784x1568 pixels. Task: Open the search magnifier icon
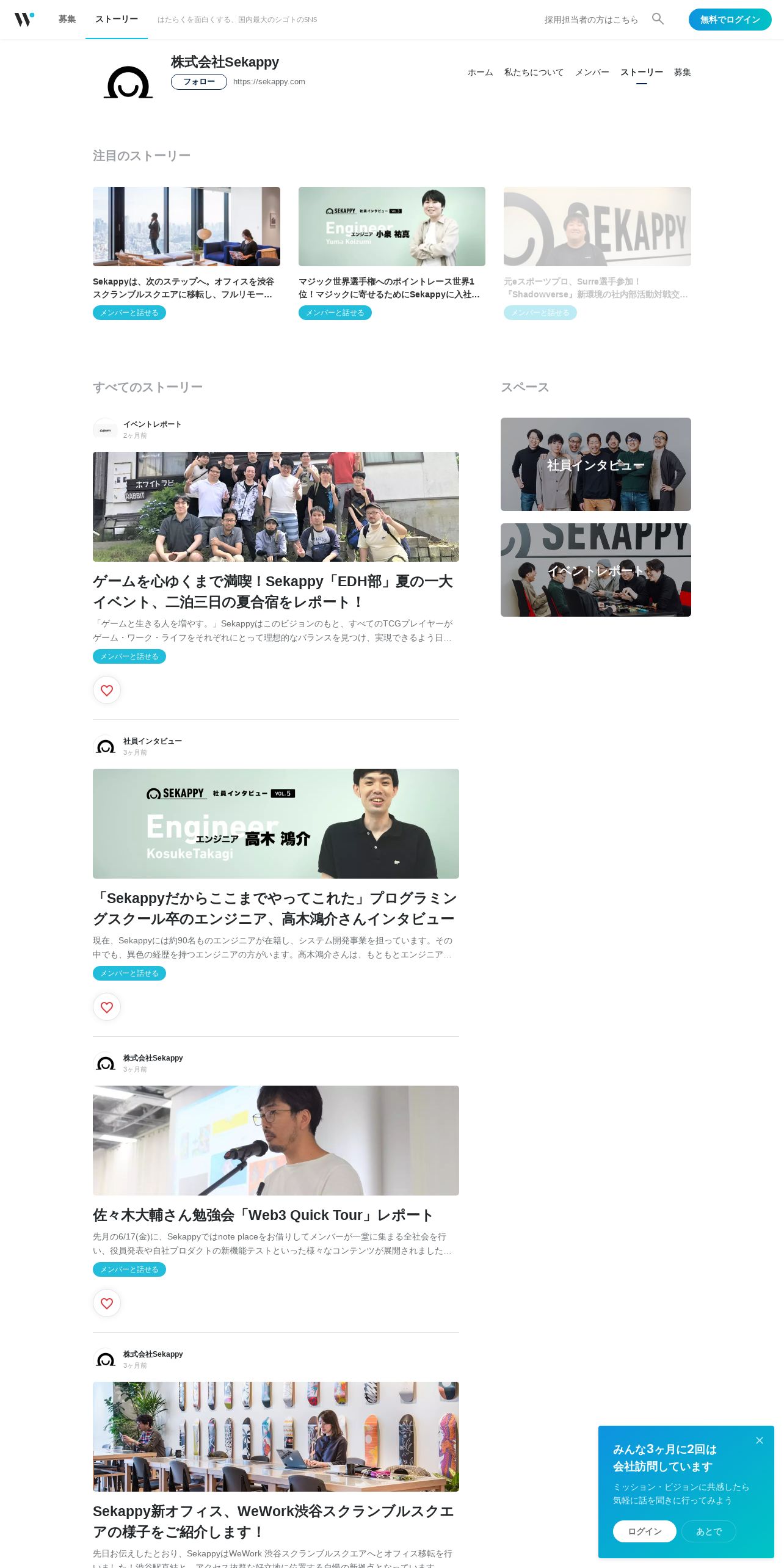pyautogui.click(x=658, y=19)
